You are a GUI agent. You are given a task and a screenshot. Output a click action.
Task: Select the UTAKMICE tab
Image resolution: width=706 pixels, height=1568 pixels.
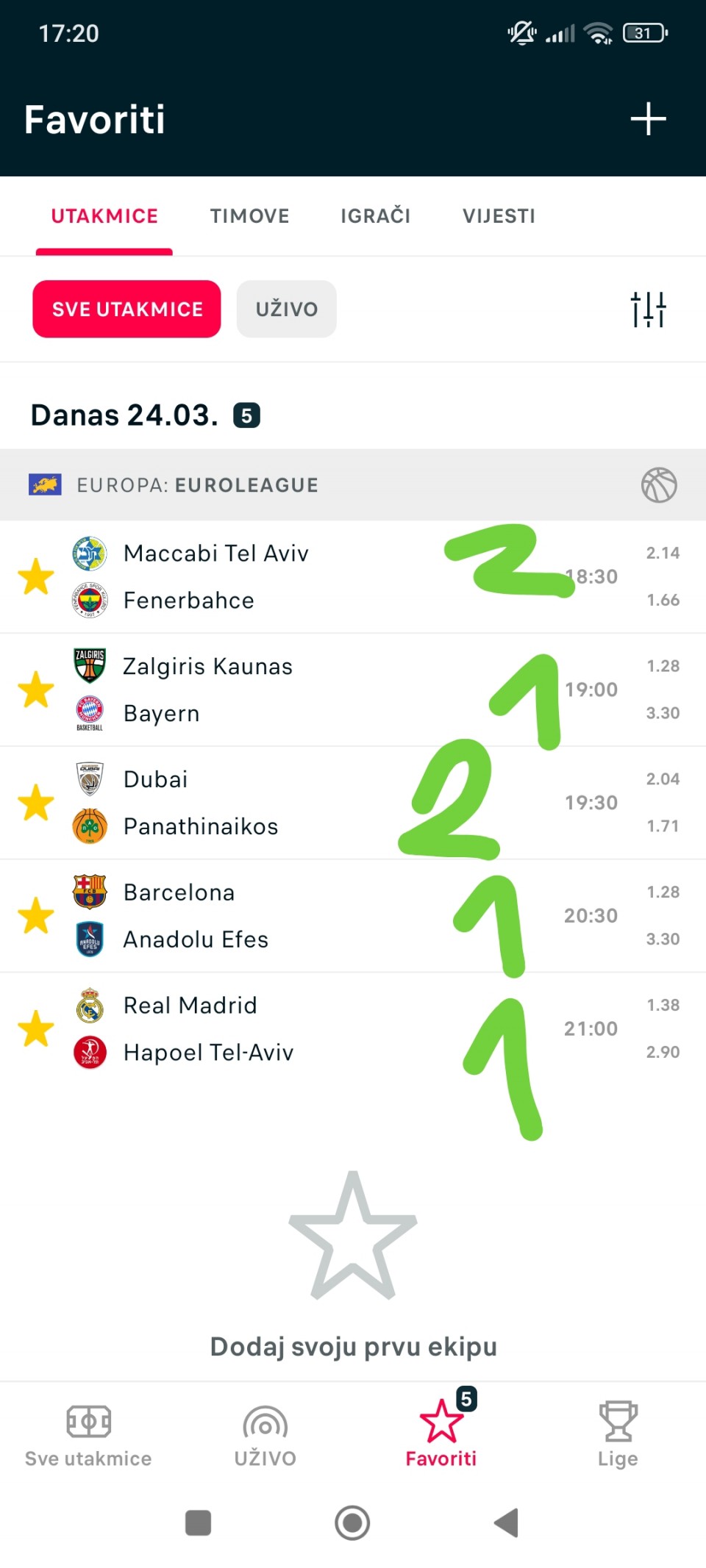pyautogui.click(x=104, y=216)
